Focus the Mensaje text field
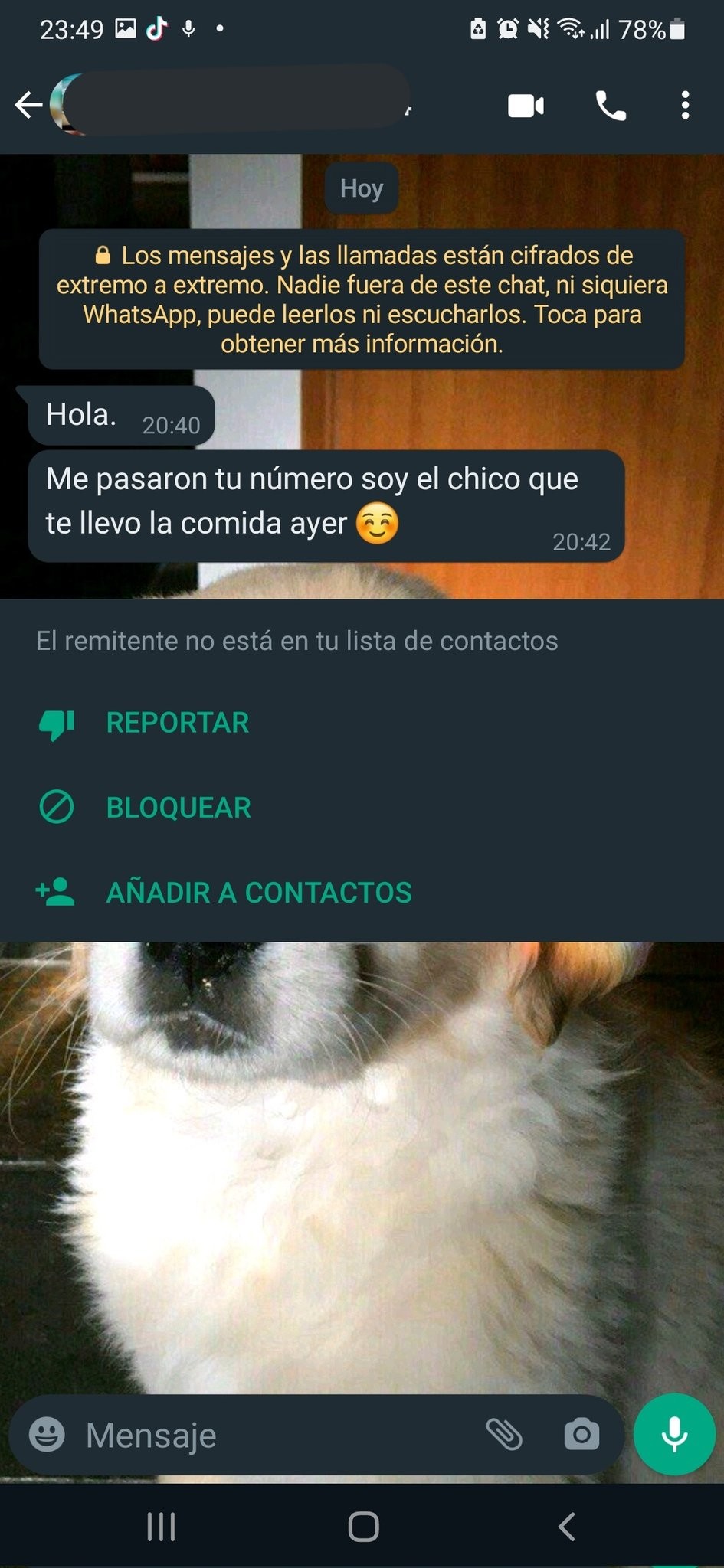 (276, 1435)
